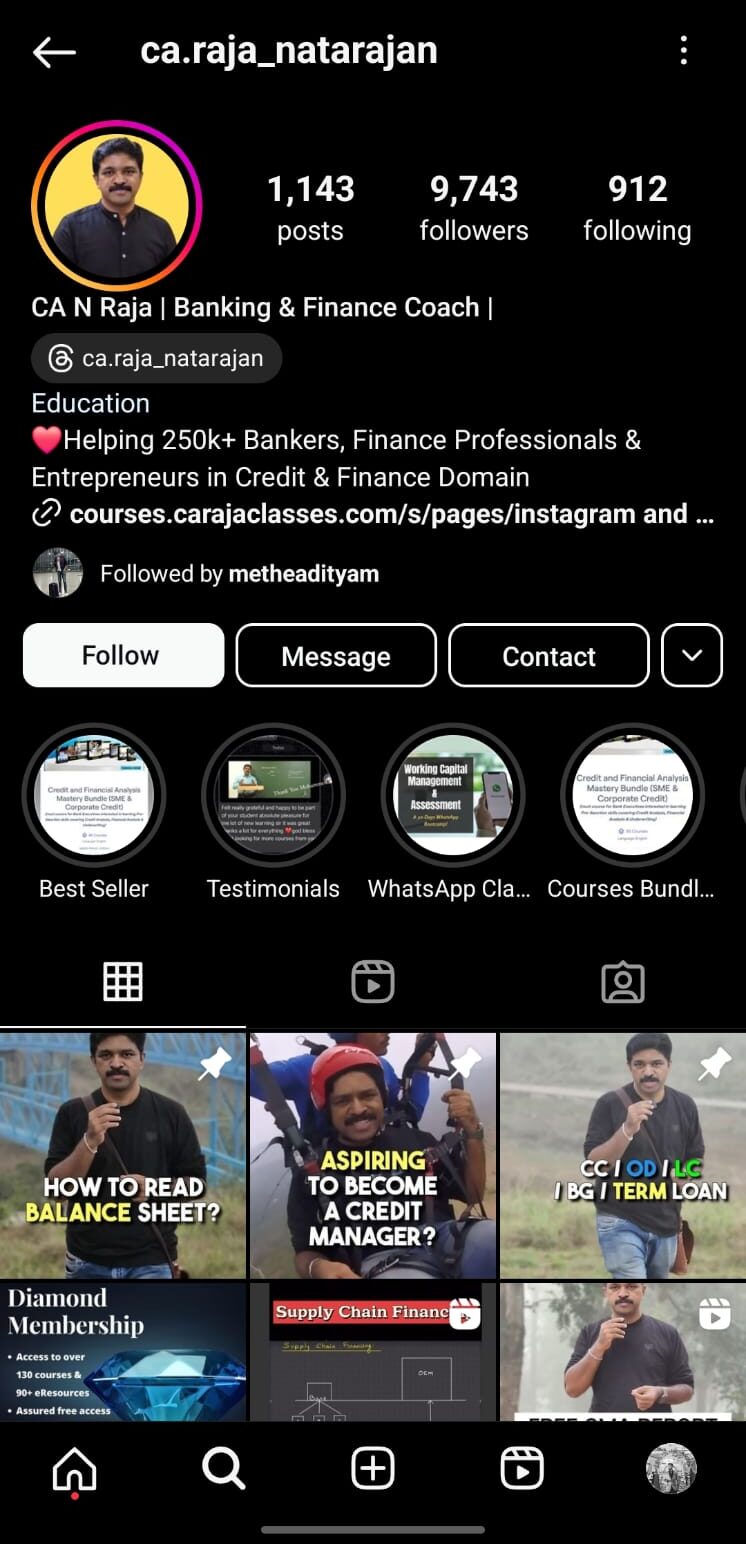This screenshot has width=746, height=1544.
Task: Create a new post with plus icon
Action: coord(373,1469)
